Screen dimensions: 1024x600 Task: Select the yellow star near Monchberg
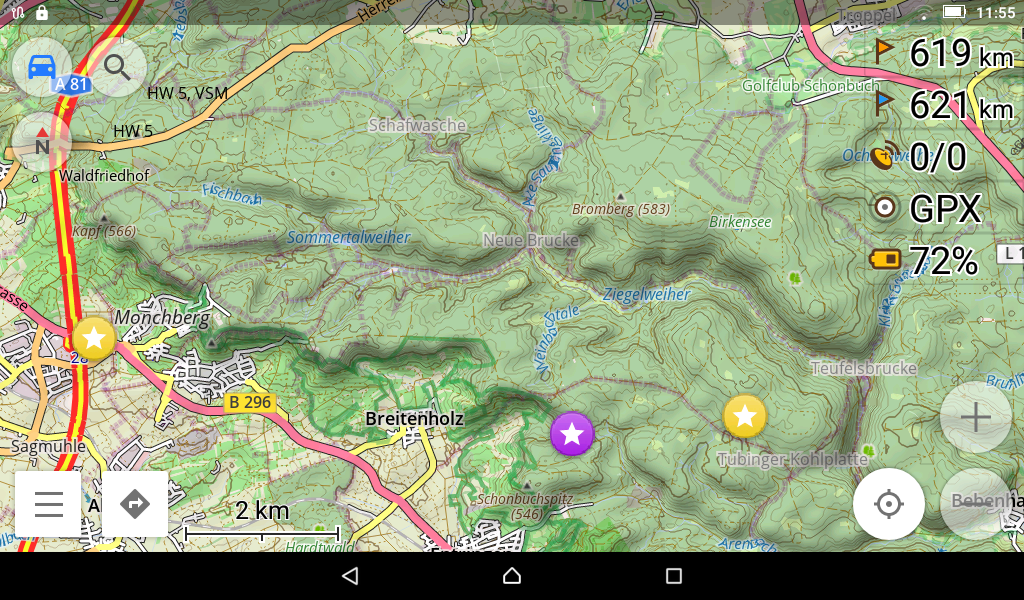[94, 338]
